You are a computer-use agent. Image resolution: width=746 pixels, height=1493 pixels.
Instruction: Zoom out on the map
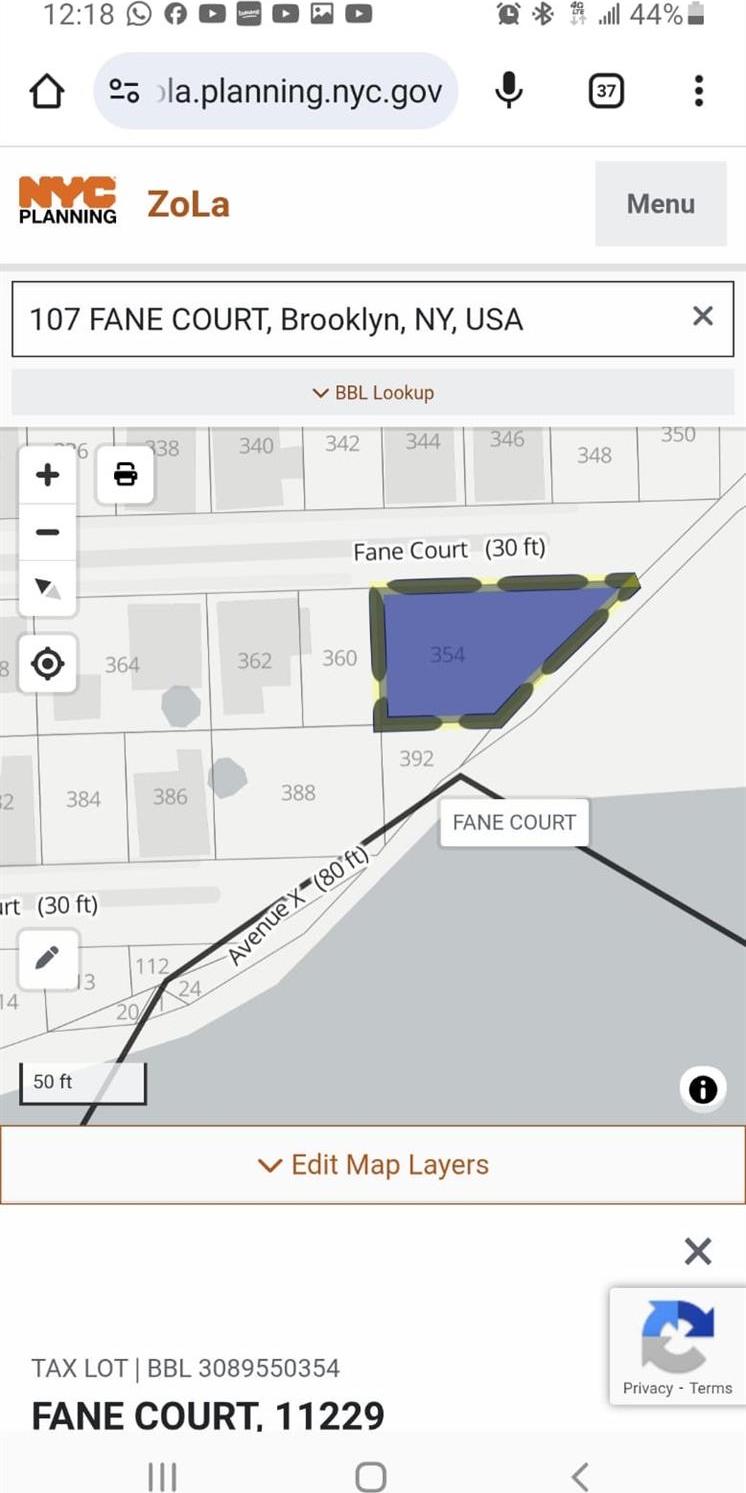pyautogui.click(x=47, y=532)
